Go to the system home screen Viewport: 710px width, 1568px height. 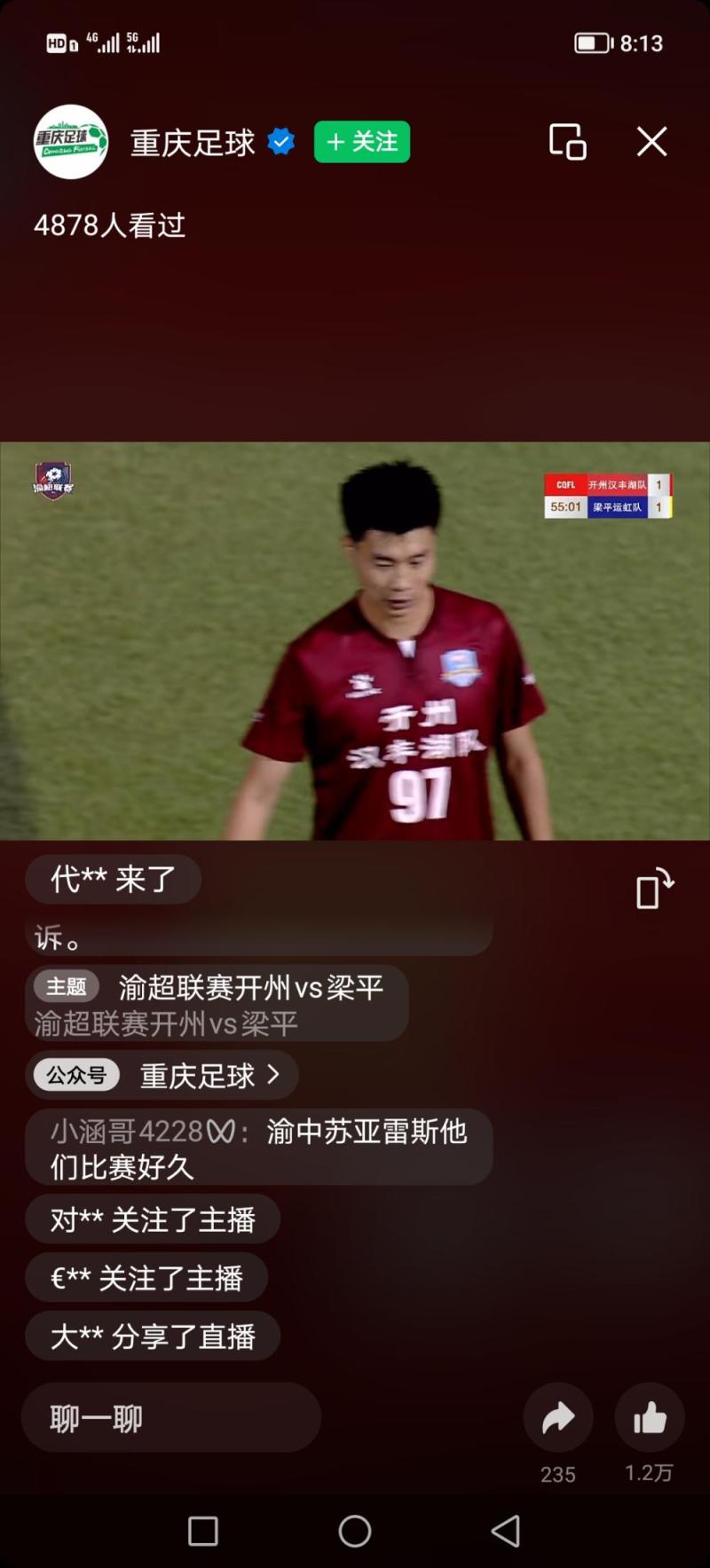[x=355, y=1532]
